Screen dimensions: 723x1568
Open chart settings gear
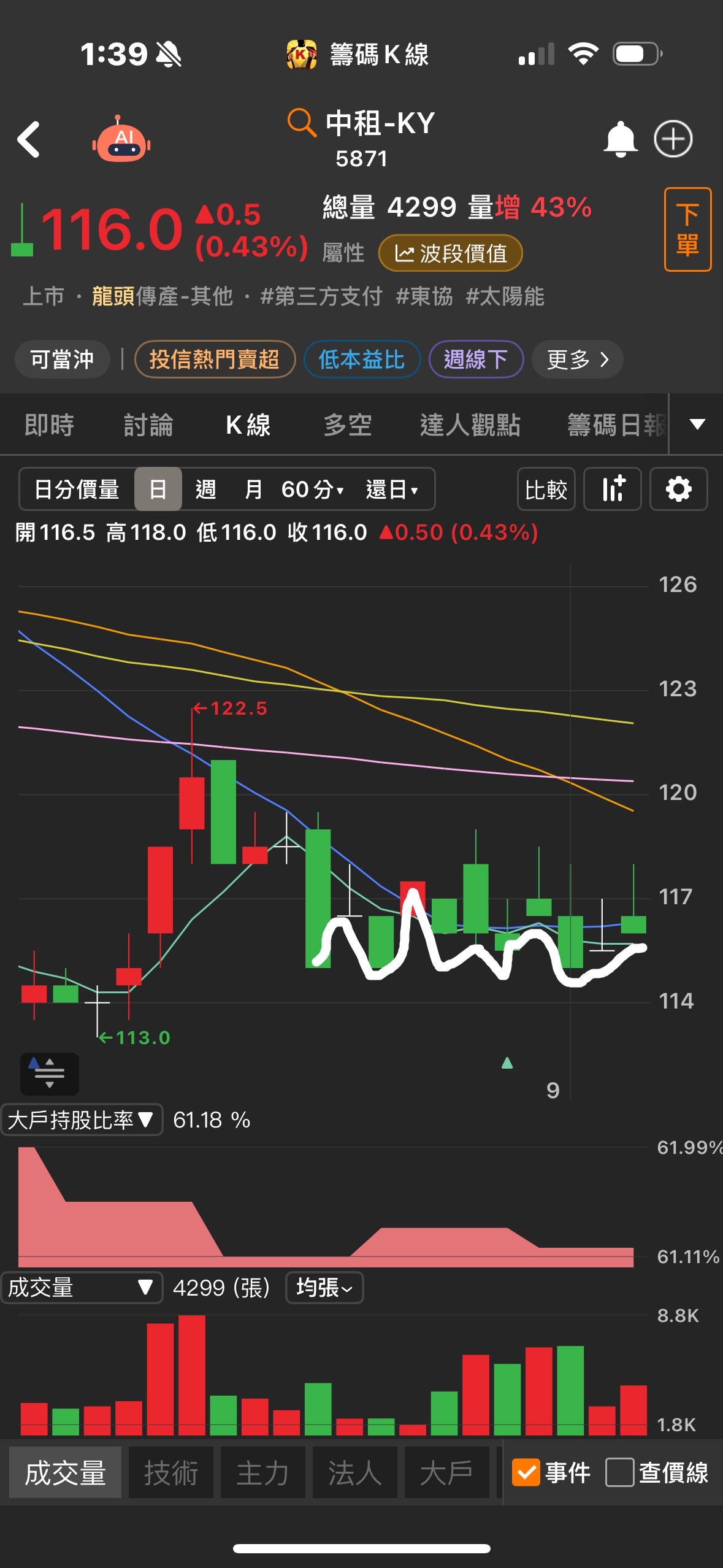pyautogui.click(x=678, y=490)
